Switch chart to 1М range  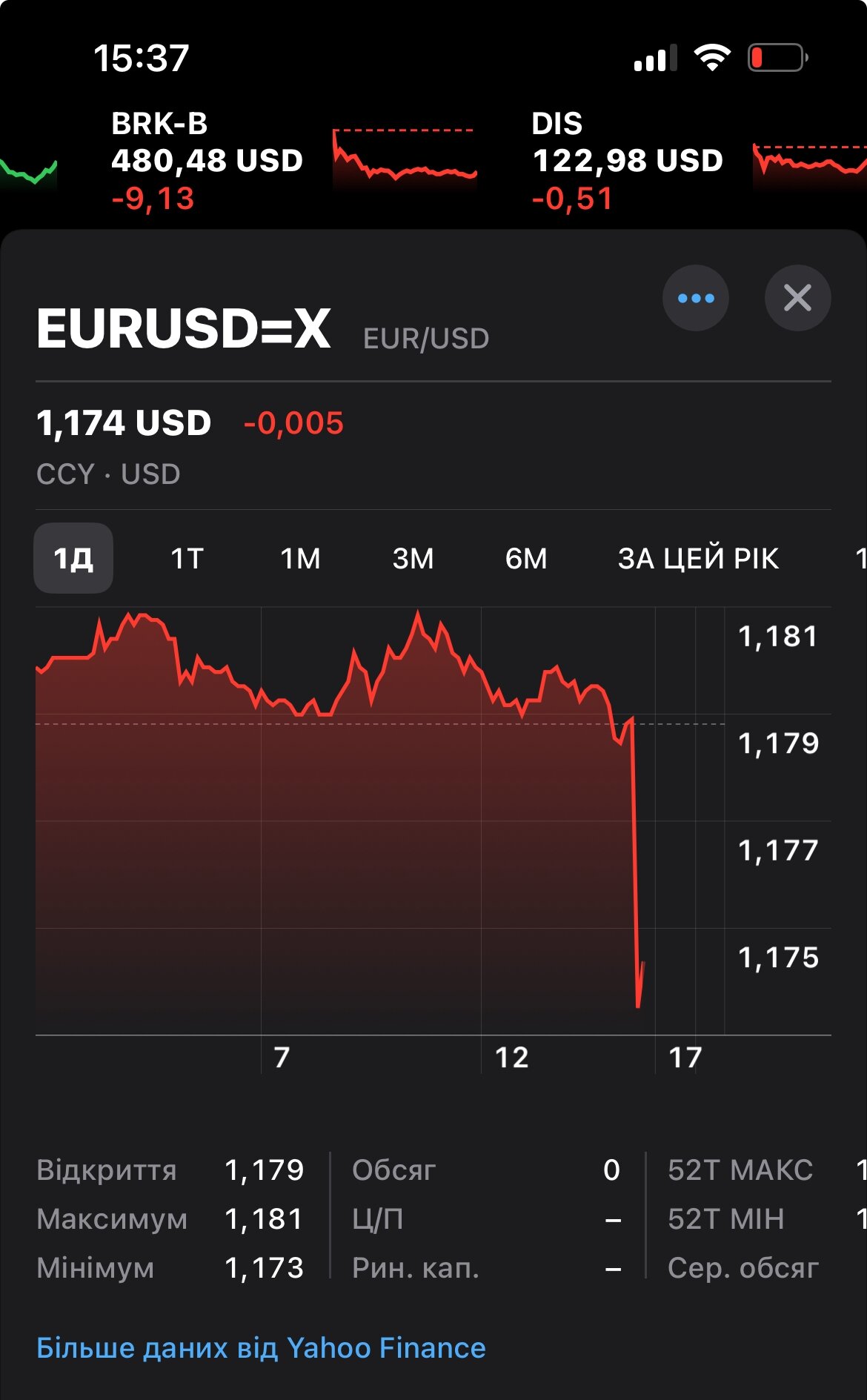tap(300, 558)
